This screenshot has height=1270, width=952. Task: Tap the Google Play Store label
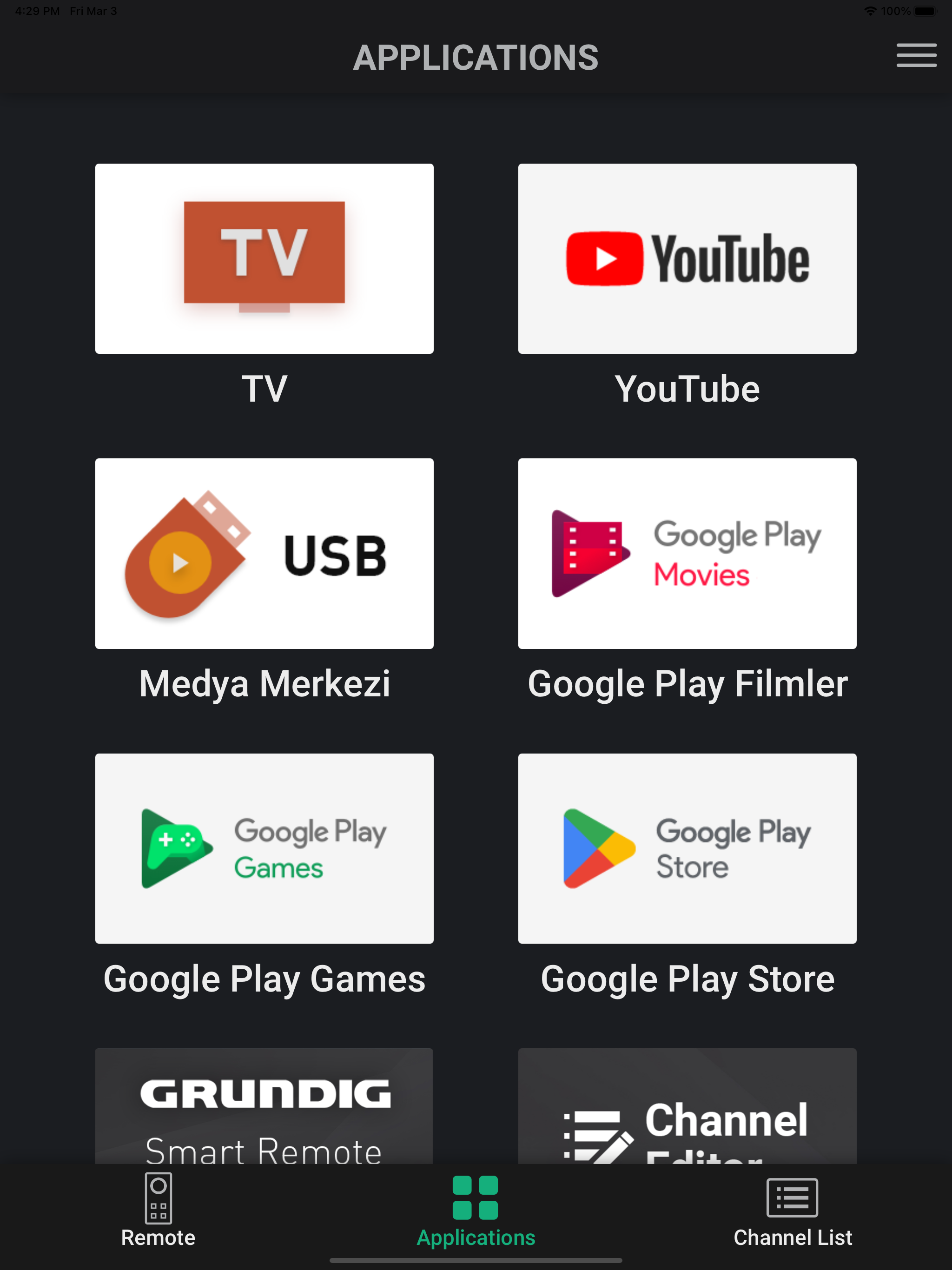(688, 979)
